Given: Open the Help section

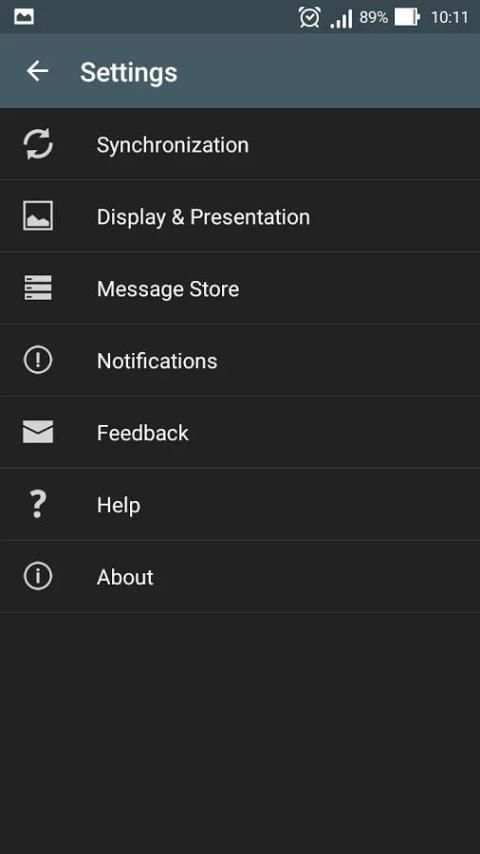Looking at the screenshot, I should tap(240, 504).
